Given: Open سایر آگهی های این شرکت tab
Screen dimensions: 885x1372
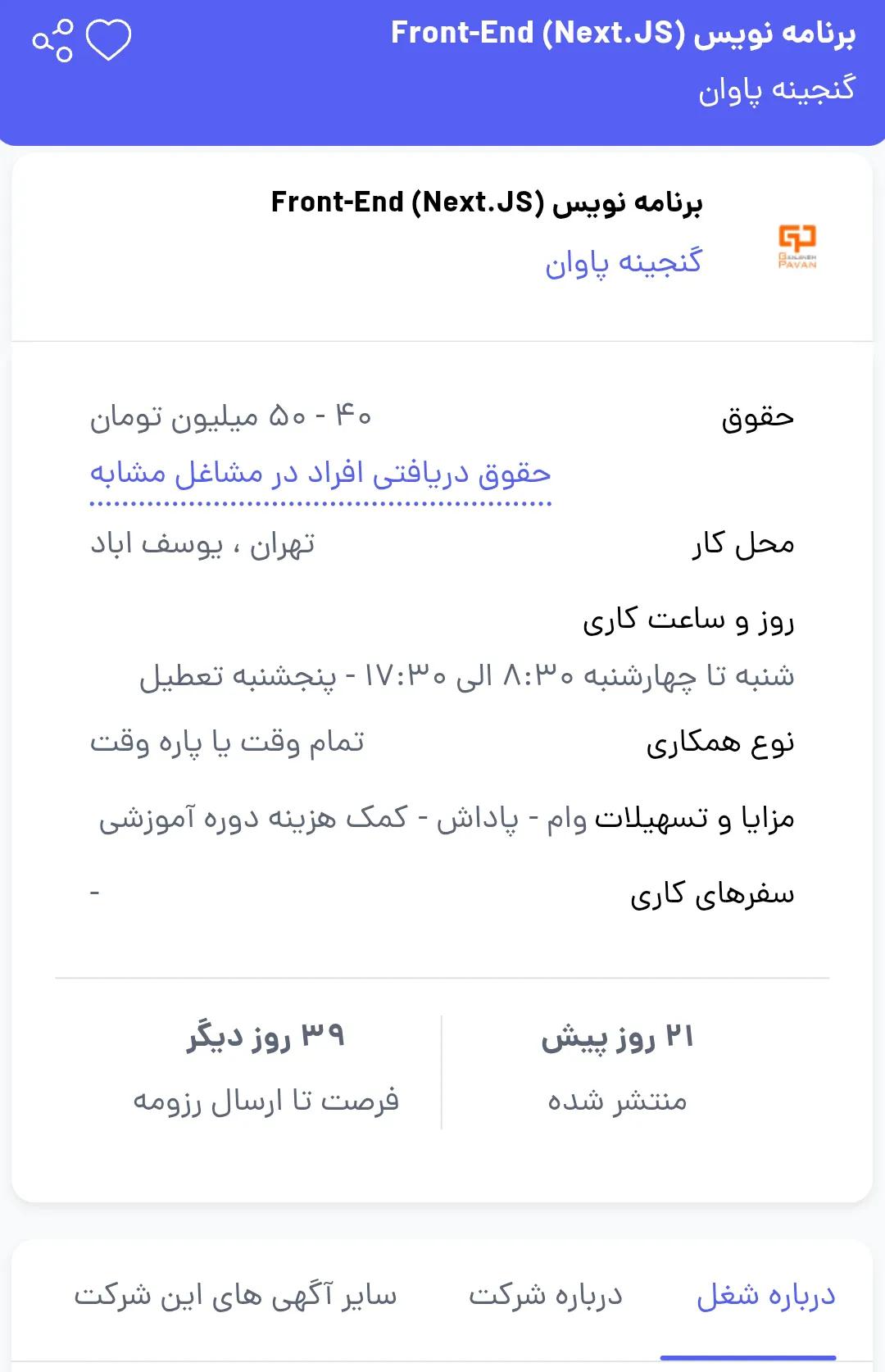Looking at the screenshot, I should (236, 1296).
